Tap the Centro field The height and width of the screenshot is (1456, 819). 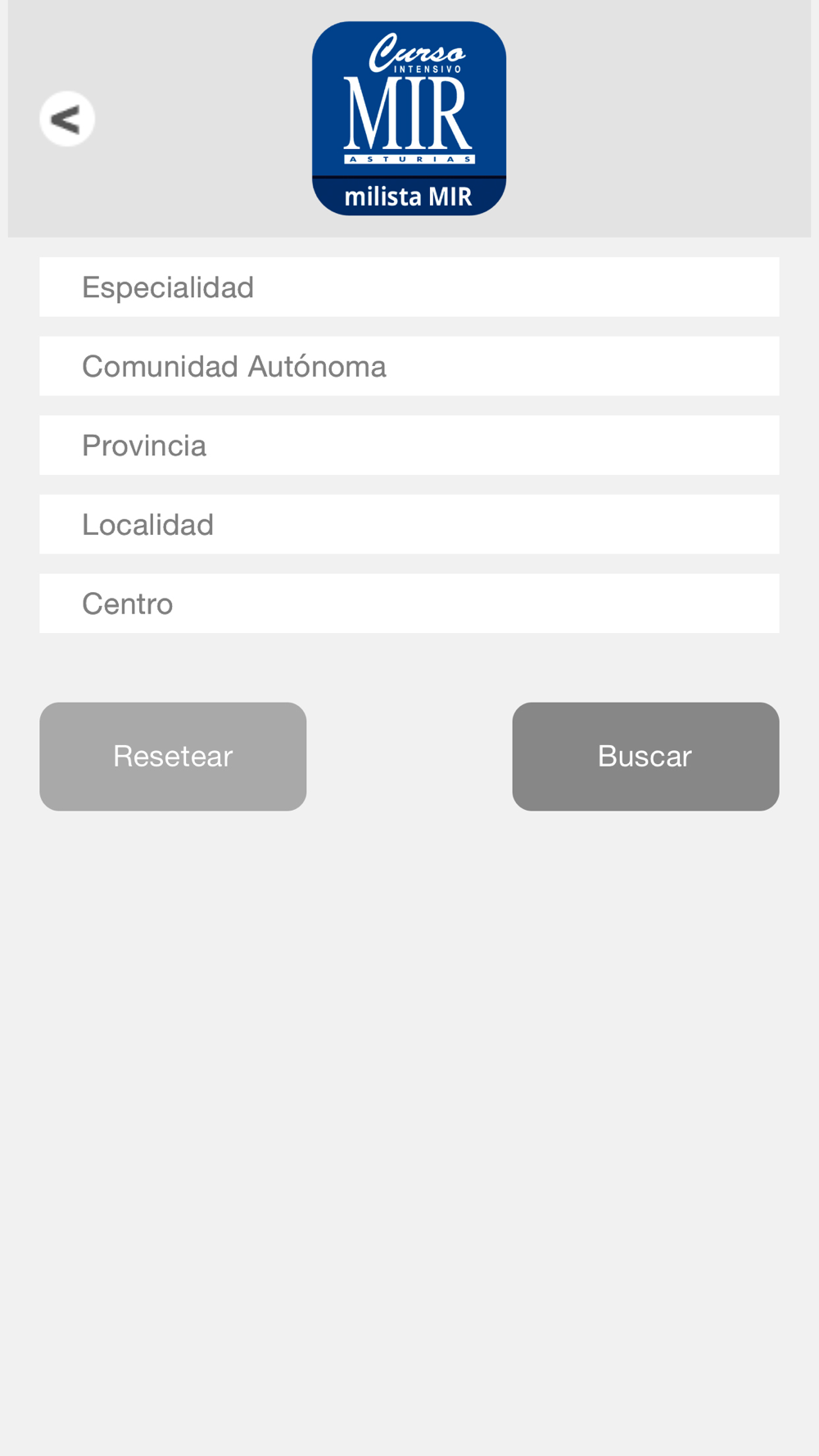click(x=409, y=604)
